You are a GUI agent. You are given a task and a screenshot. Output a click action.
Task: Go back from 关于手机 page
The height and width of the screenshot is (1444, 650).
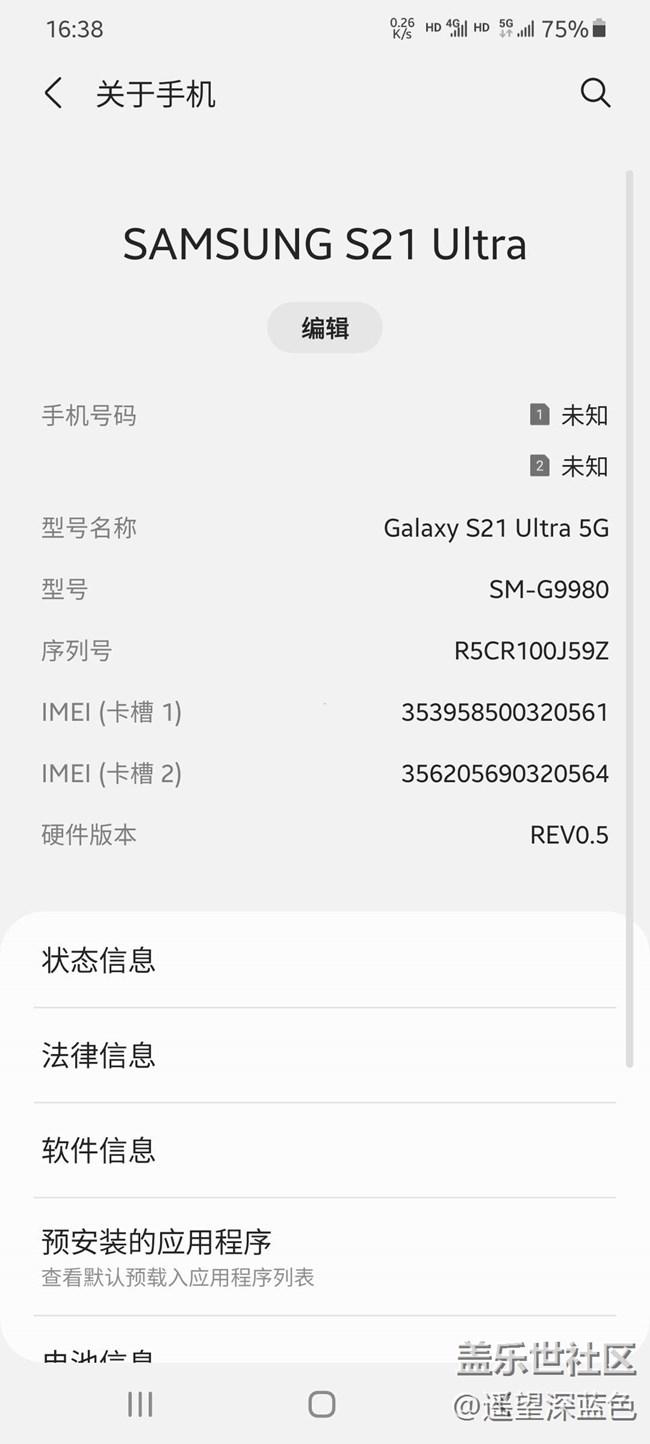54,94
